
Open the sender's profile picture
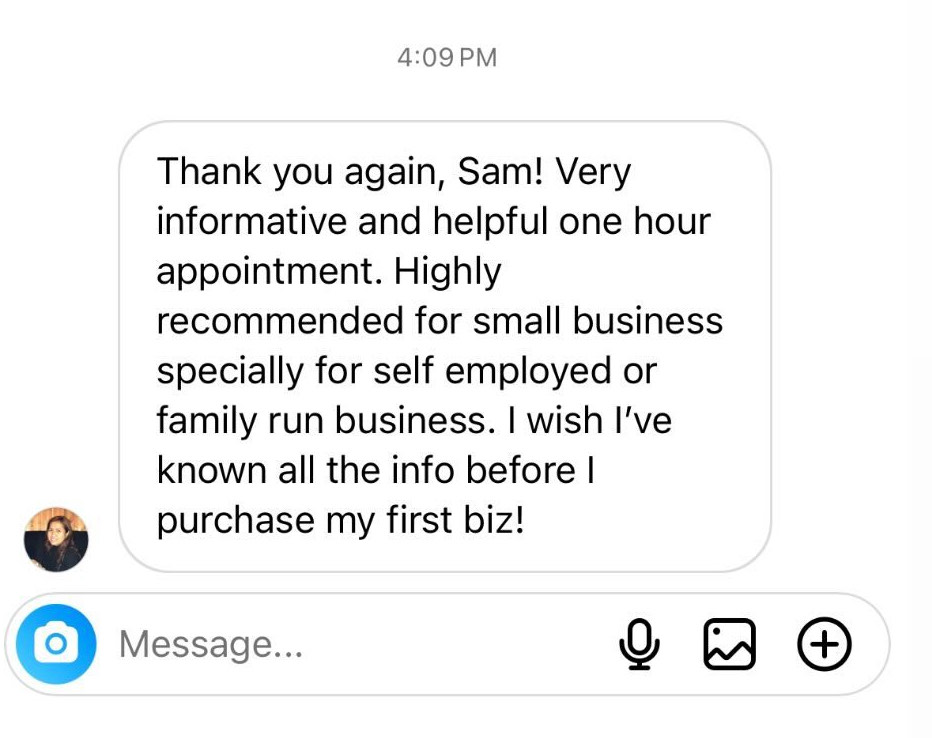(x=56, y=540)
